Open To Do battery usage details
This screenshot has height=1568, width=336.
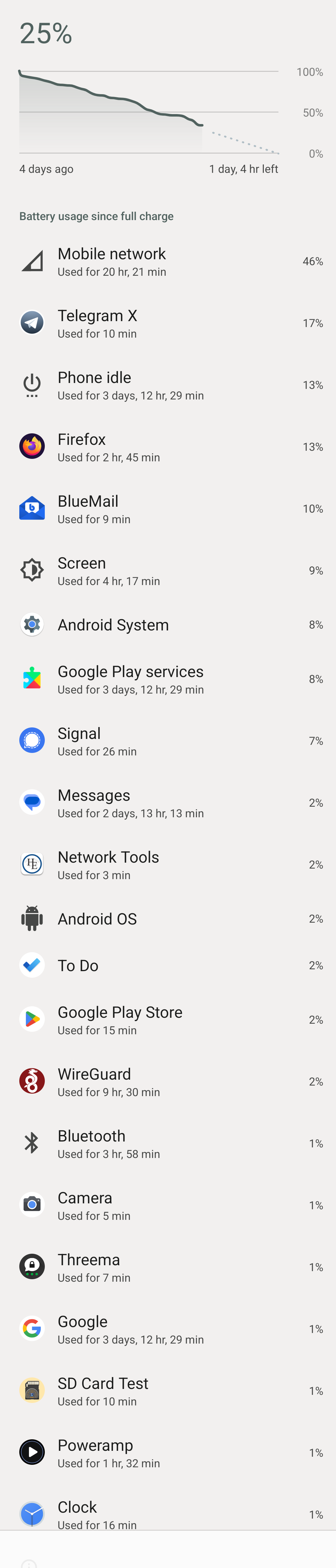pyautogui.click(x=168, y=966)
